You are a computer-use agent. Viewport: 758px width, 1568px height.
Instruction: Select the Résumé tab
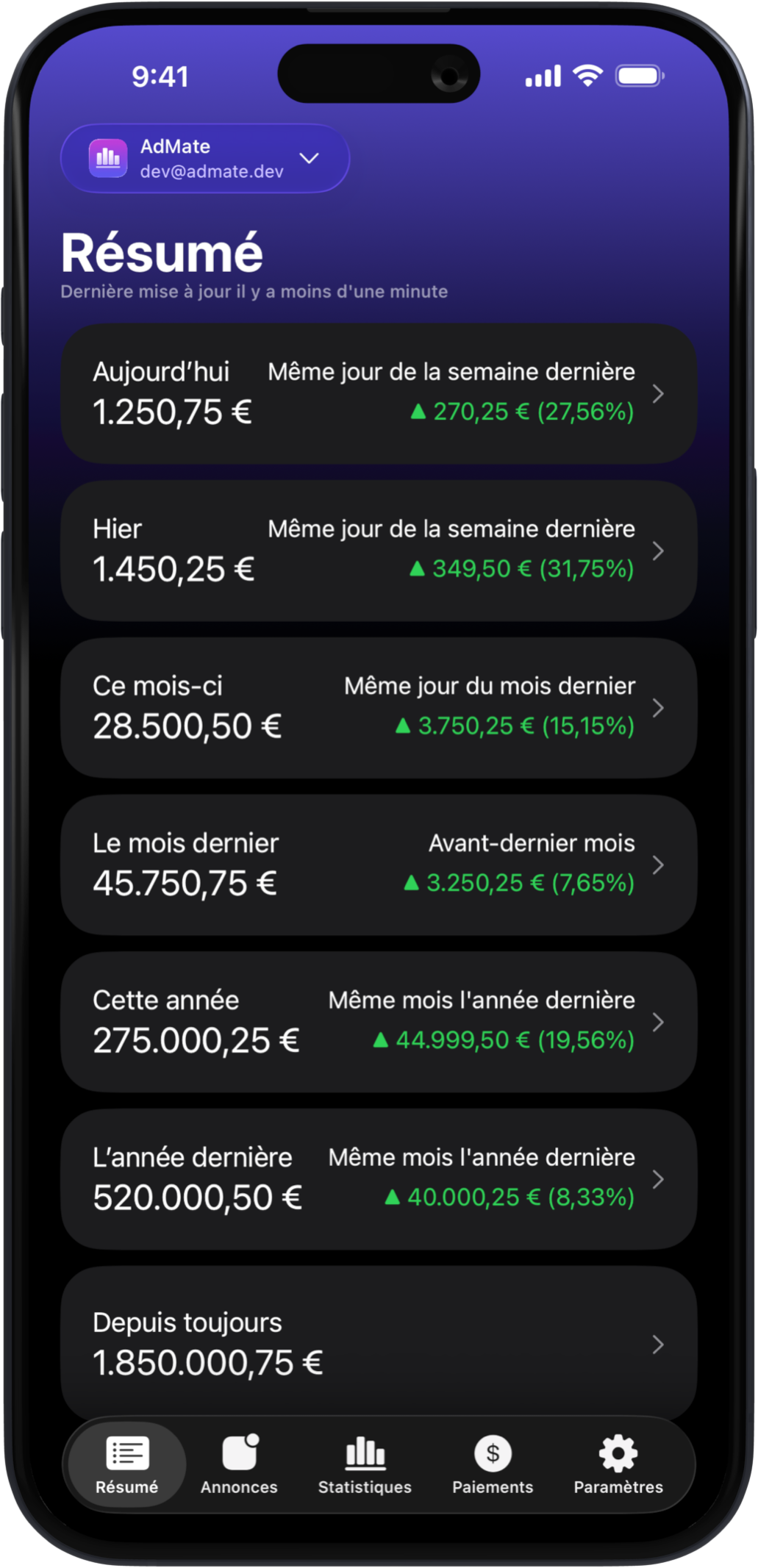click(x=126, y=1464)
